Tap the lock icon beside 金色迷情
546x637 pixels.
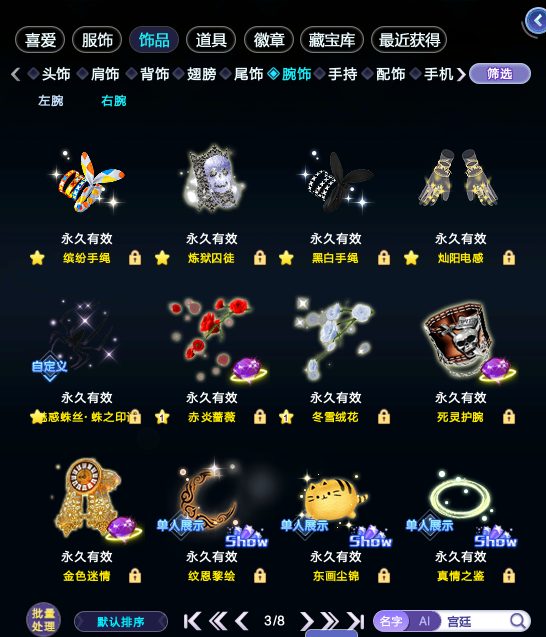135,576
